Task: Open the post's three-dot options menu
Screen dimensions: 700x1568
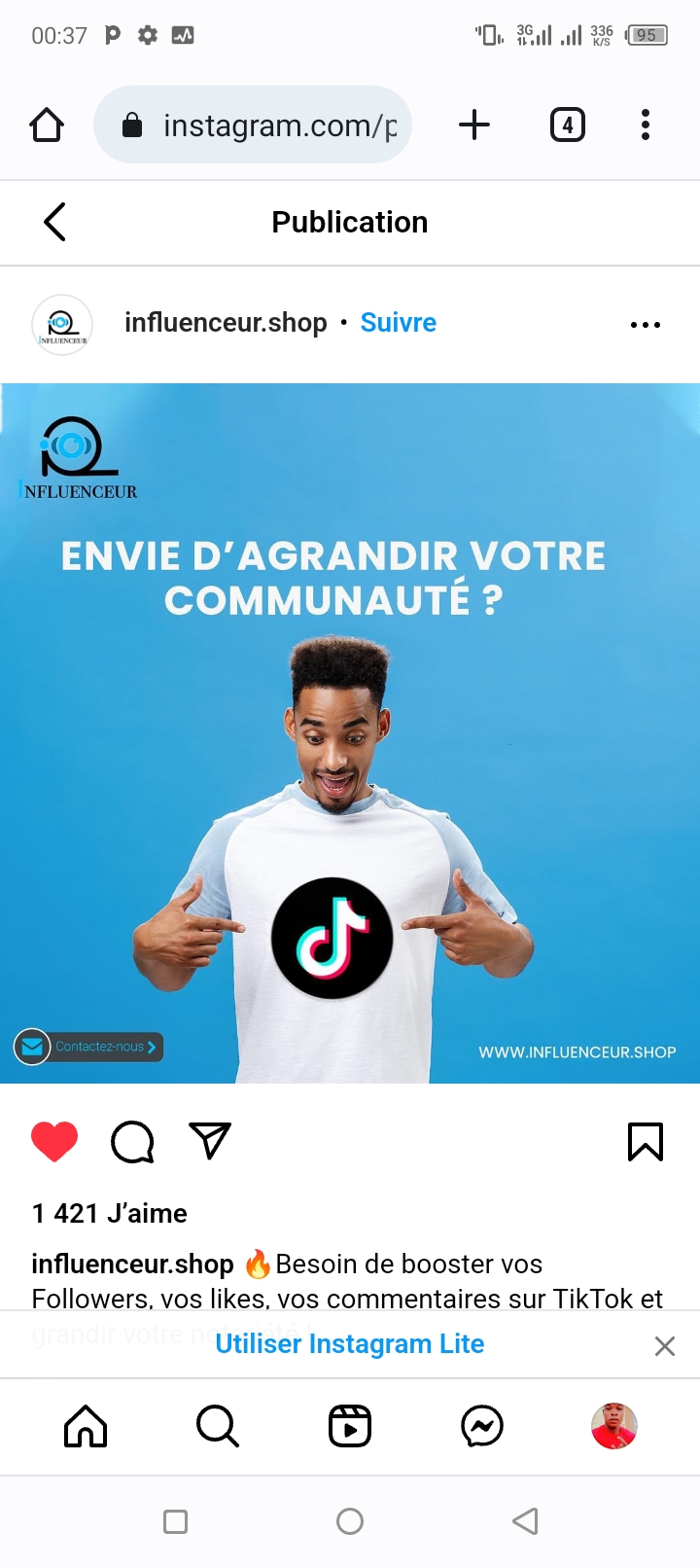Action: [x=646, y=325]
